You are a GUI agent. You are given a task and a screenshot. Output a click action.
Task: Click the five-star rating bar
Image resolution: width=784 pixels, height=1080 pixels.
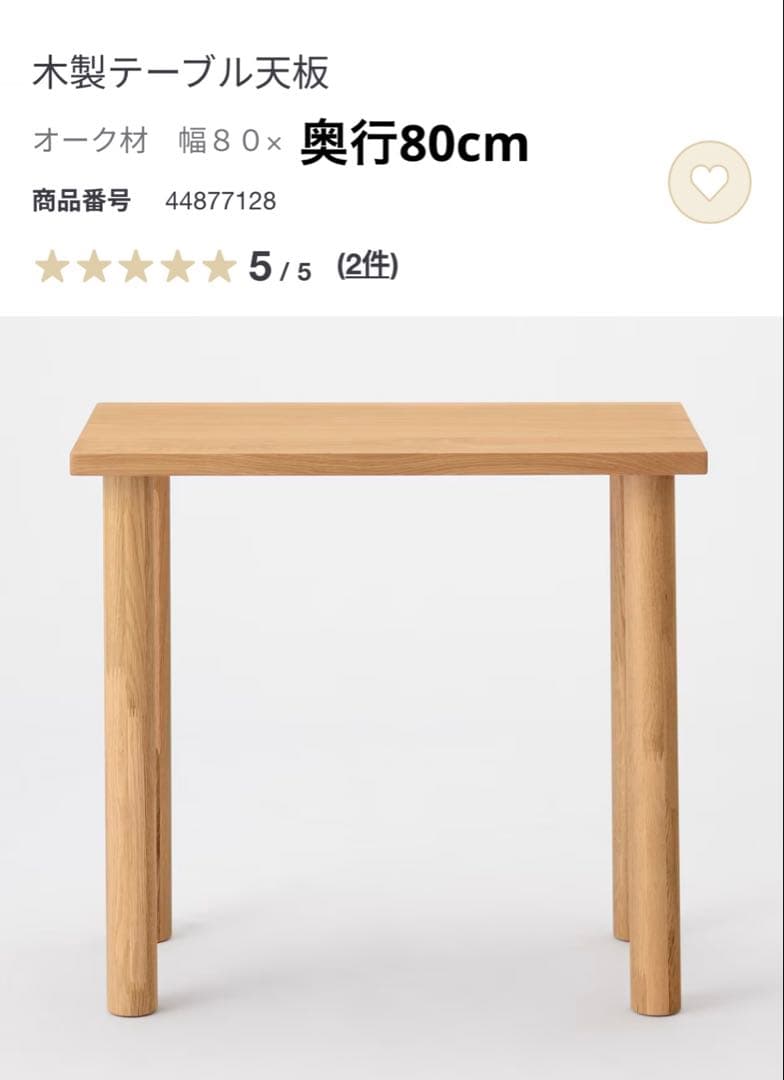tap(134, 266)
